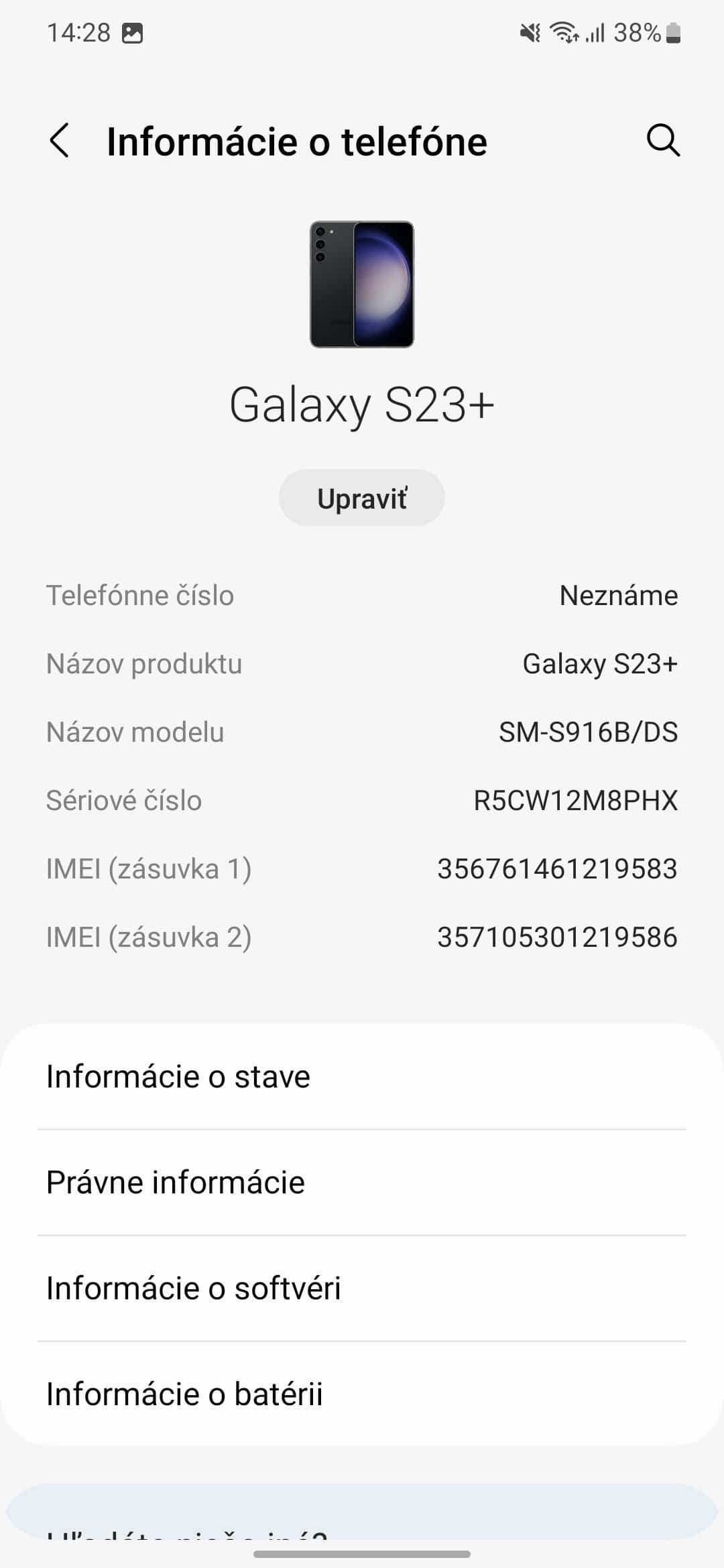Open Právne informácie
Screen dimensions: 724x1568
click(362, 1182)
